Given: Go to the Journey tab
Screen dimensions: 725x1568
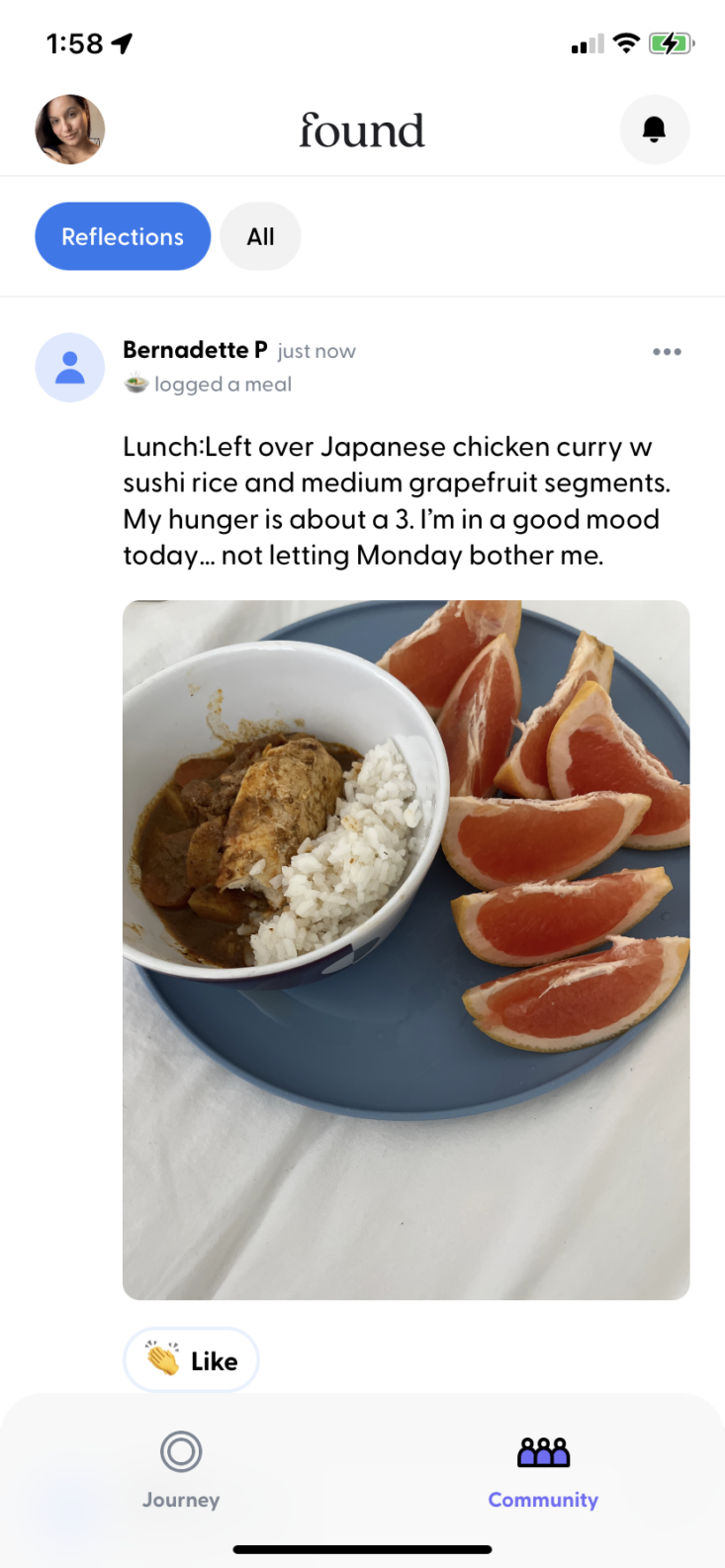Looking at the screenshot, I should [181, 1470].
